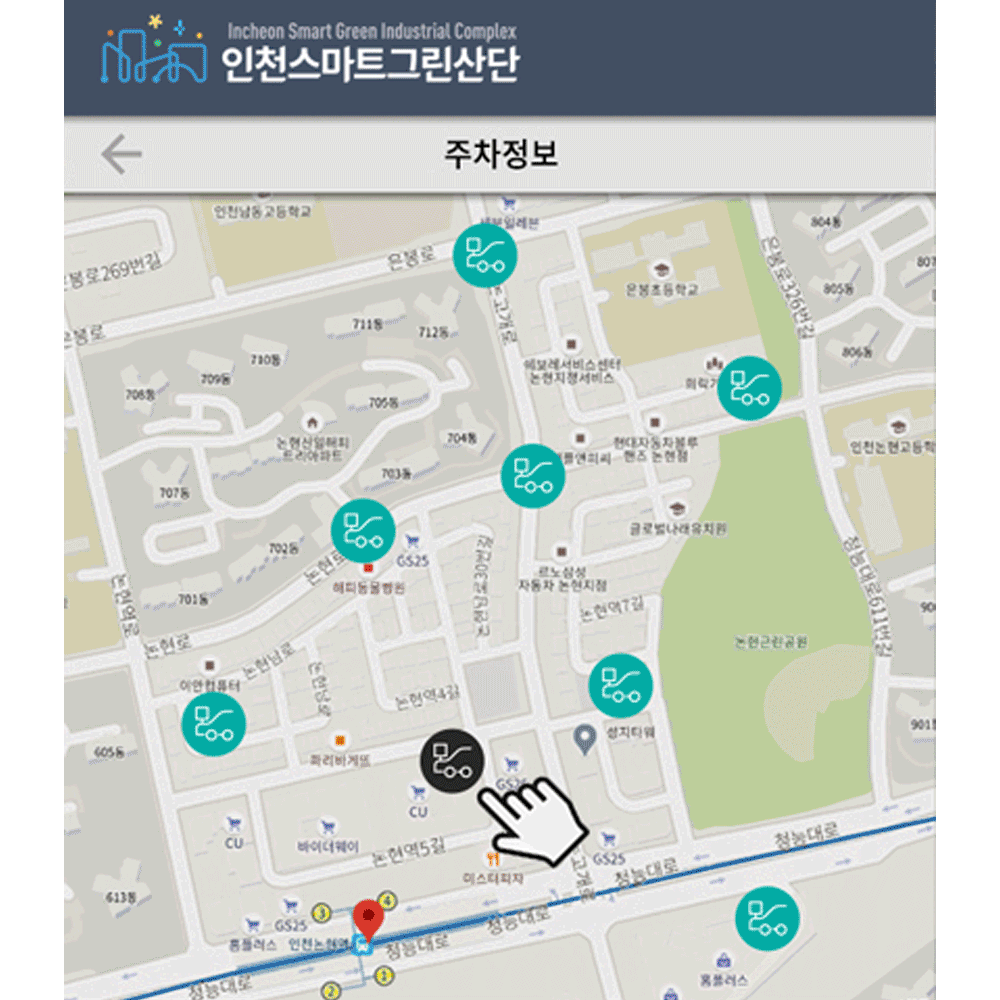The width and height of the screenshot is (1000, 1000).
Task: Choose the parking marker above 해피동물병원
Action: coord(363,531)
